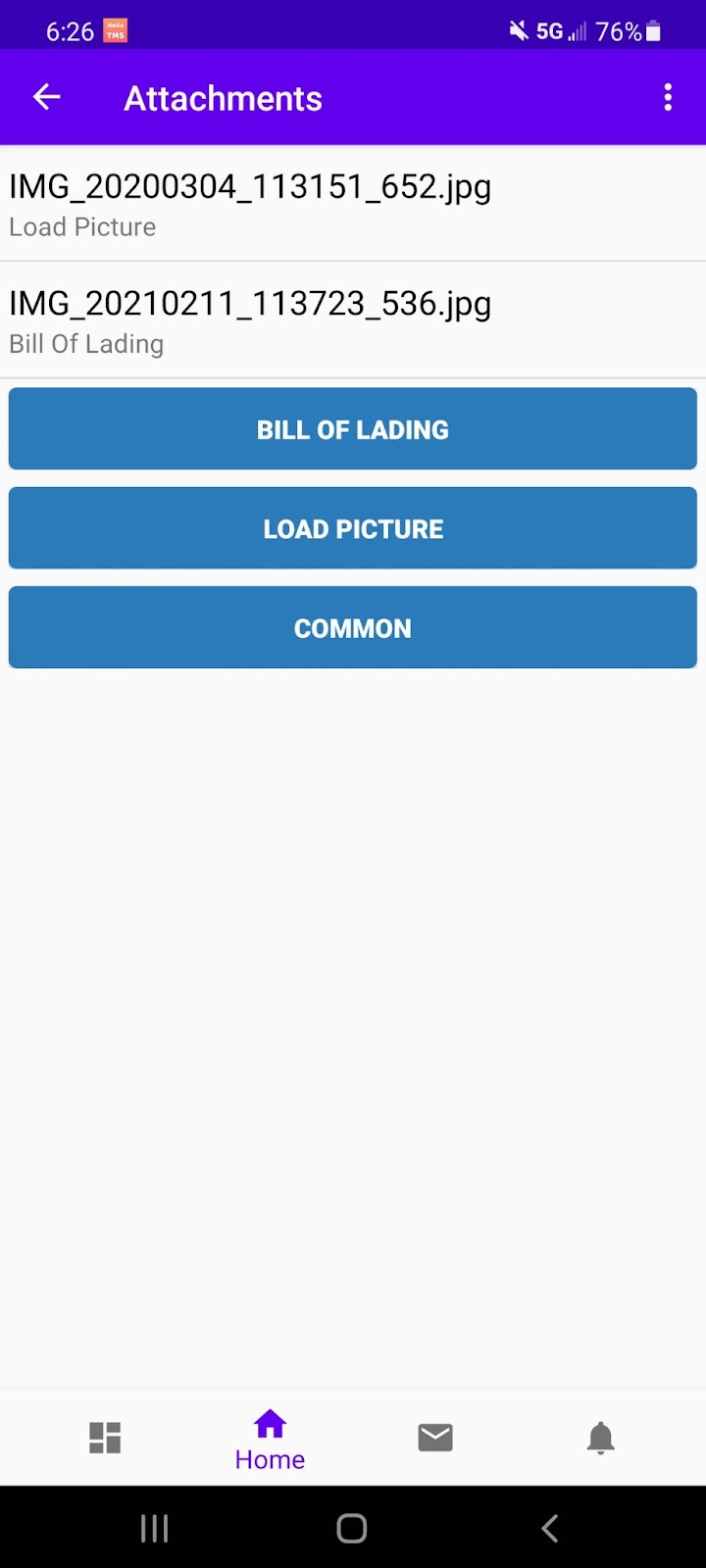The image size is (706, 1568).
Task: Open attachment IMG_20200304_113151_652.jpg
Action: tap(353, 204)
